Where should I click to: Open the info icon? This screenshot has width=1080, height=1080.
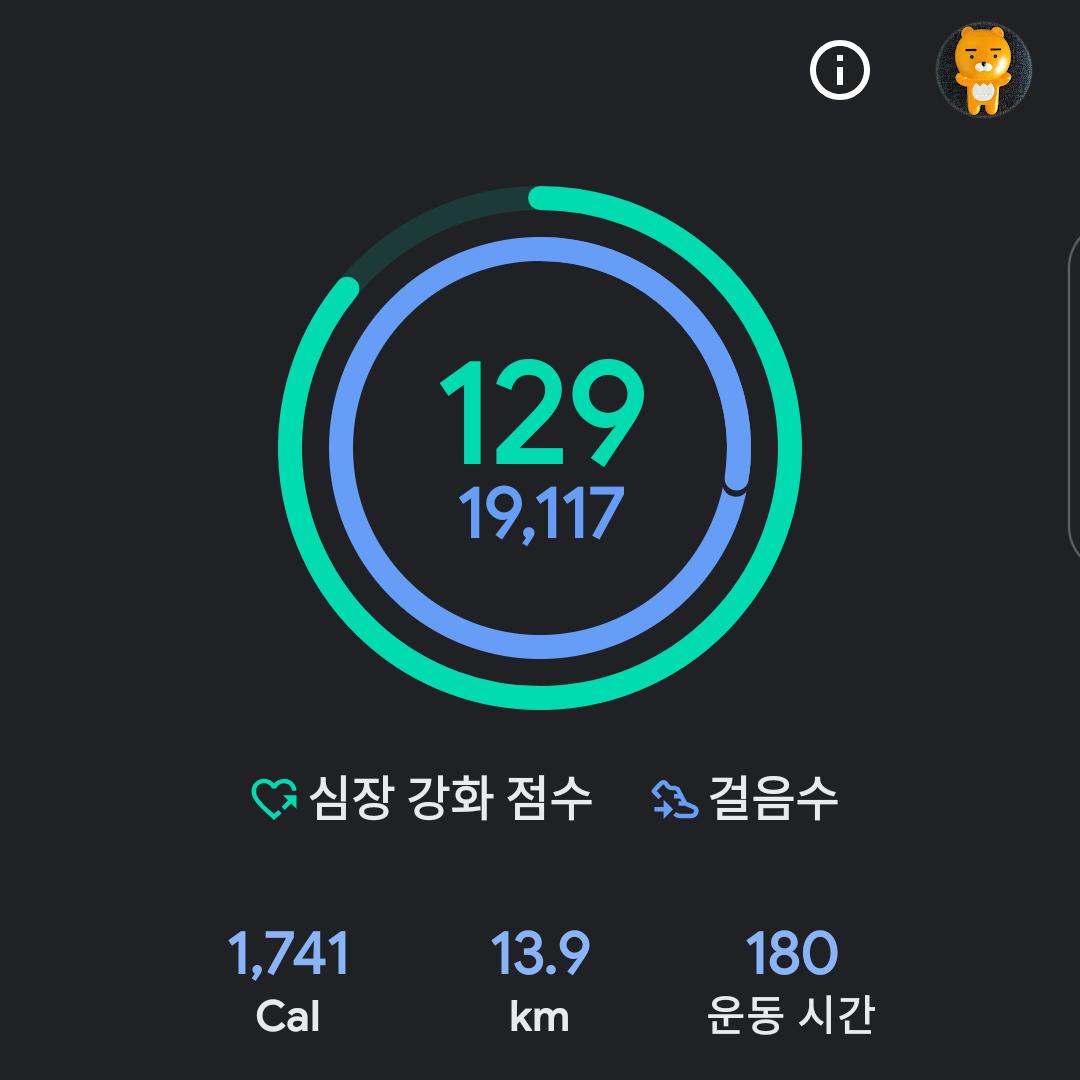(x=839, y=71)
